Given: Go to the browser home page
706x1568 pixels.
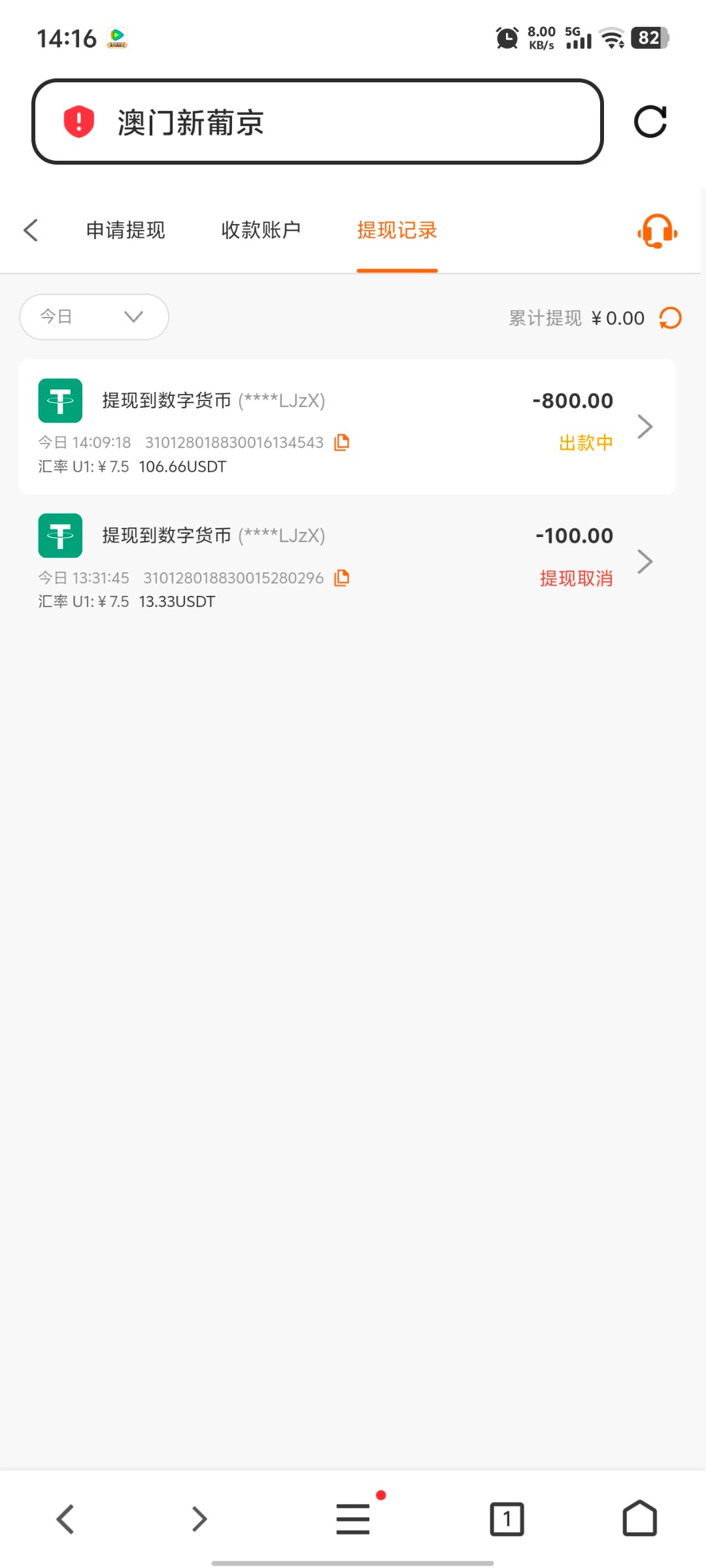Looking at the screenshot, I should (639, 1518).
